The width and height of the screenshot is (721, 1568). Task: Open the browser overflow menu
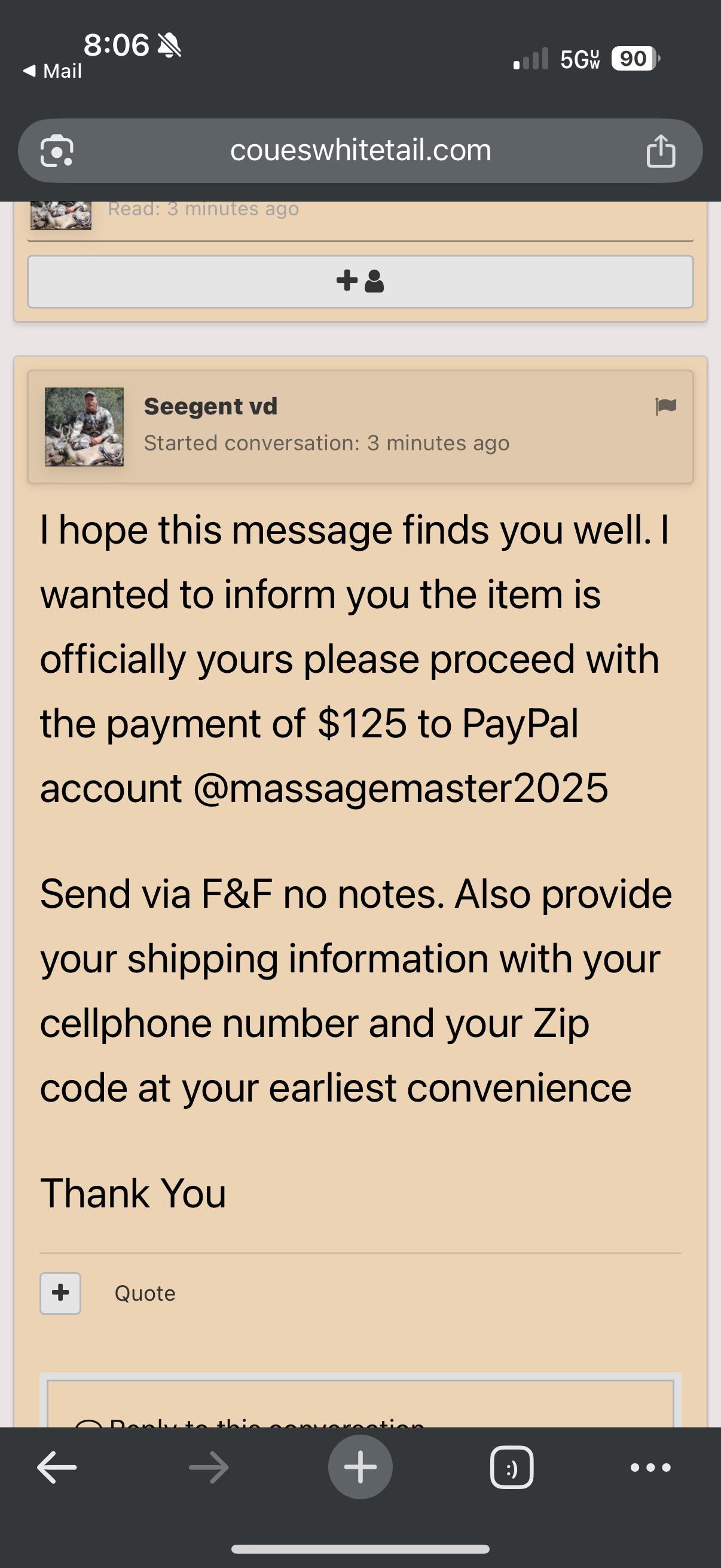tap(650, 1467)
